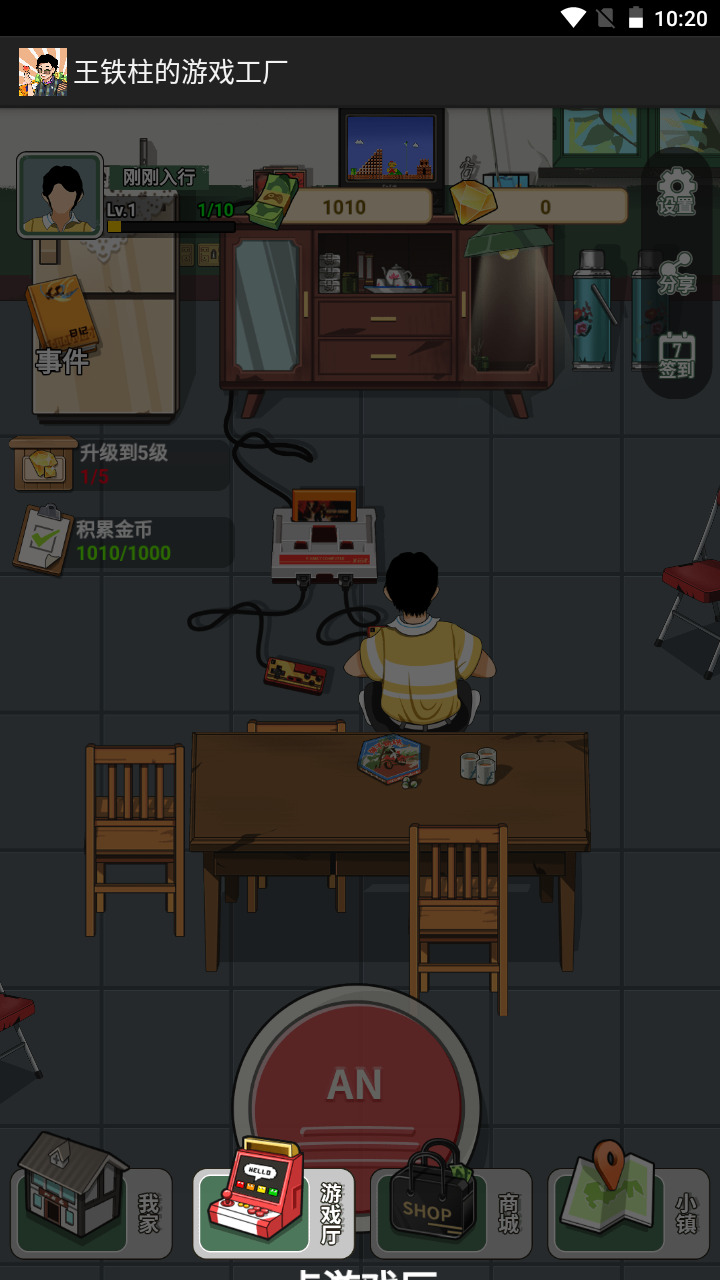Open the 签到 daily check-in calendar
Viewport: 720px width, 1280px height.
[x=676, y=355]
